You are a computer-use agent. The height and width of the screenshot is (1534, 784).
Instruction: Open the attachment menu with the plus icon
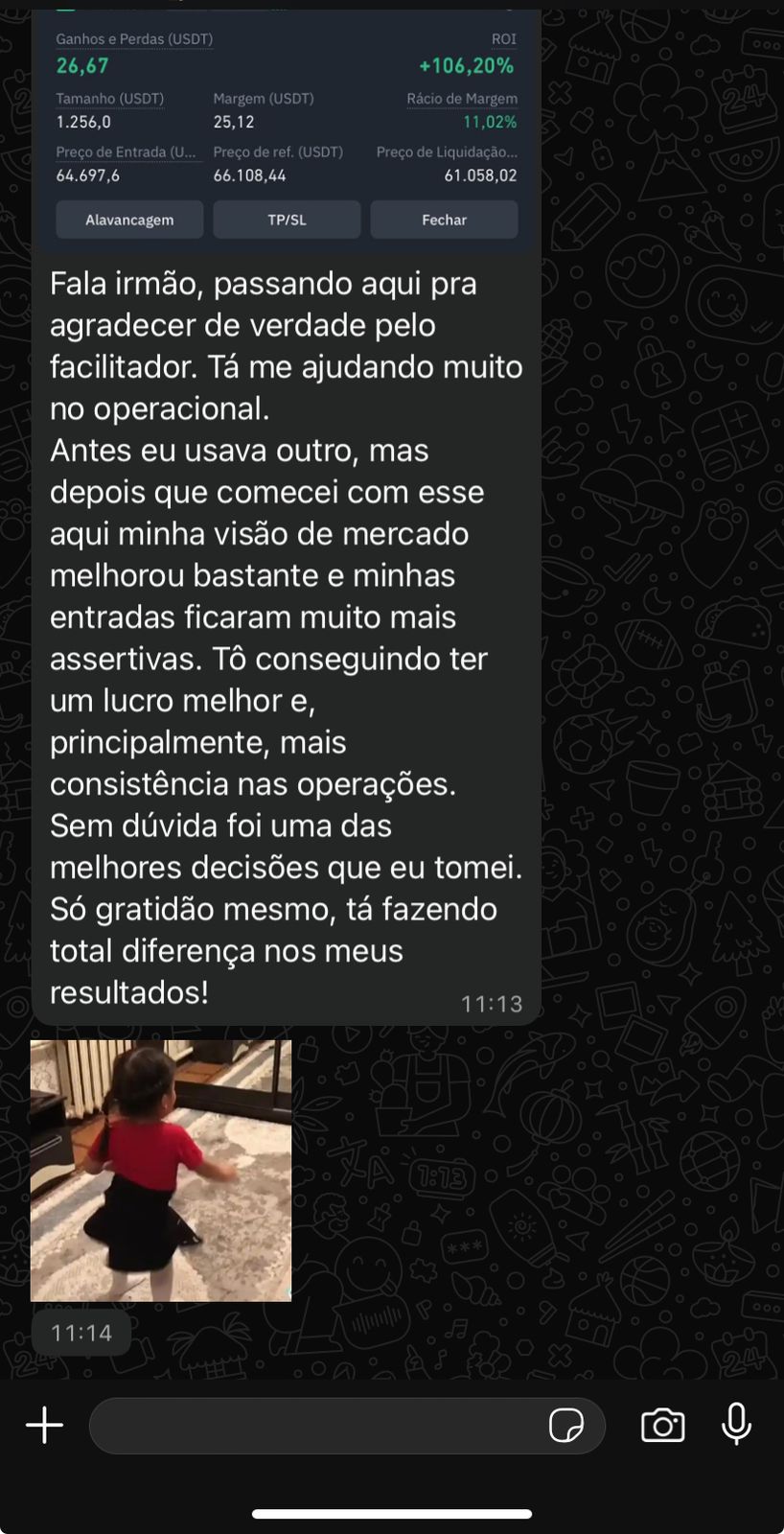[x=43, y=1425]
